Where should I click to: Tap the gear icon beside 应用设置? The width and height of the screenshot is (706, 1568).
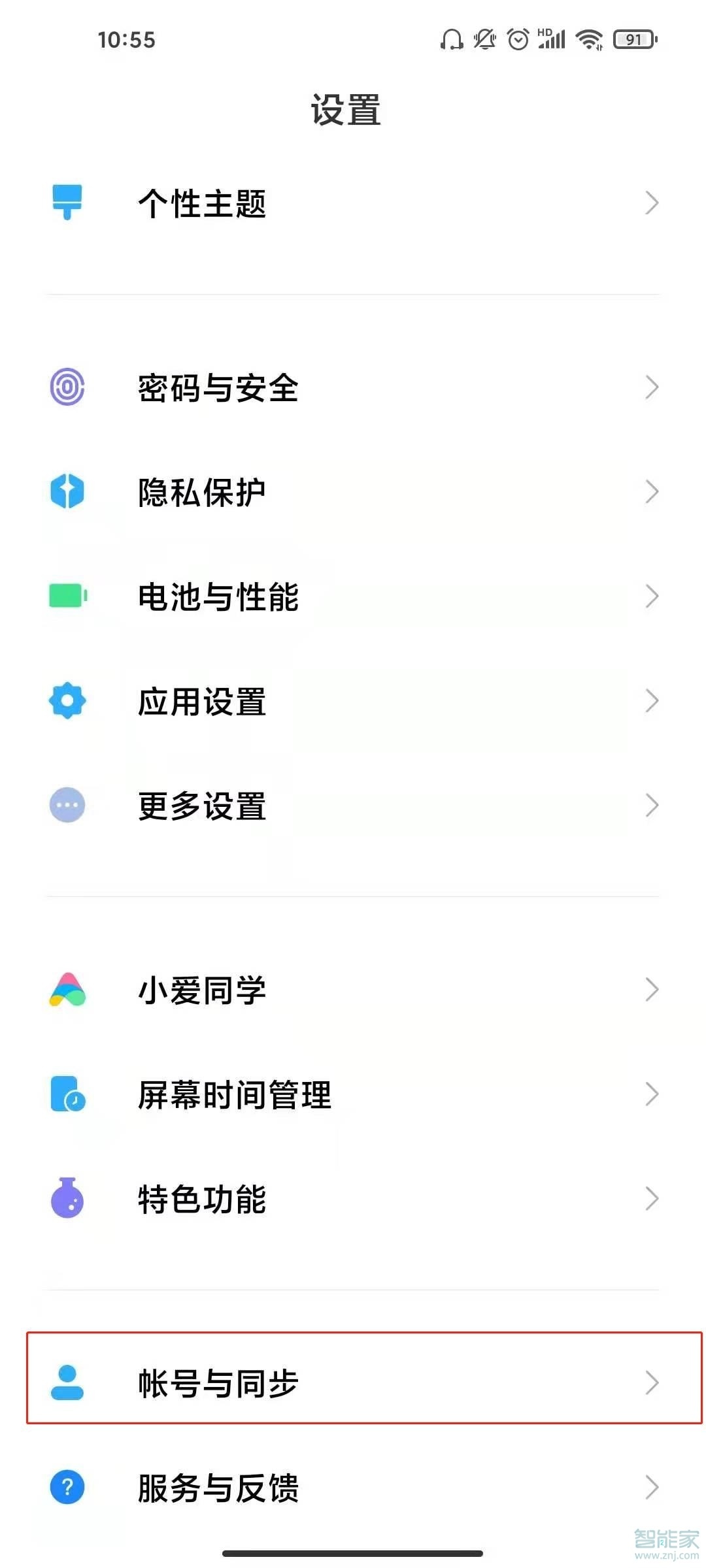(67, 700)
